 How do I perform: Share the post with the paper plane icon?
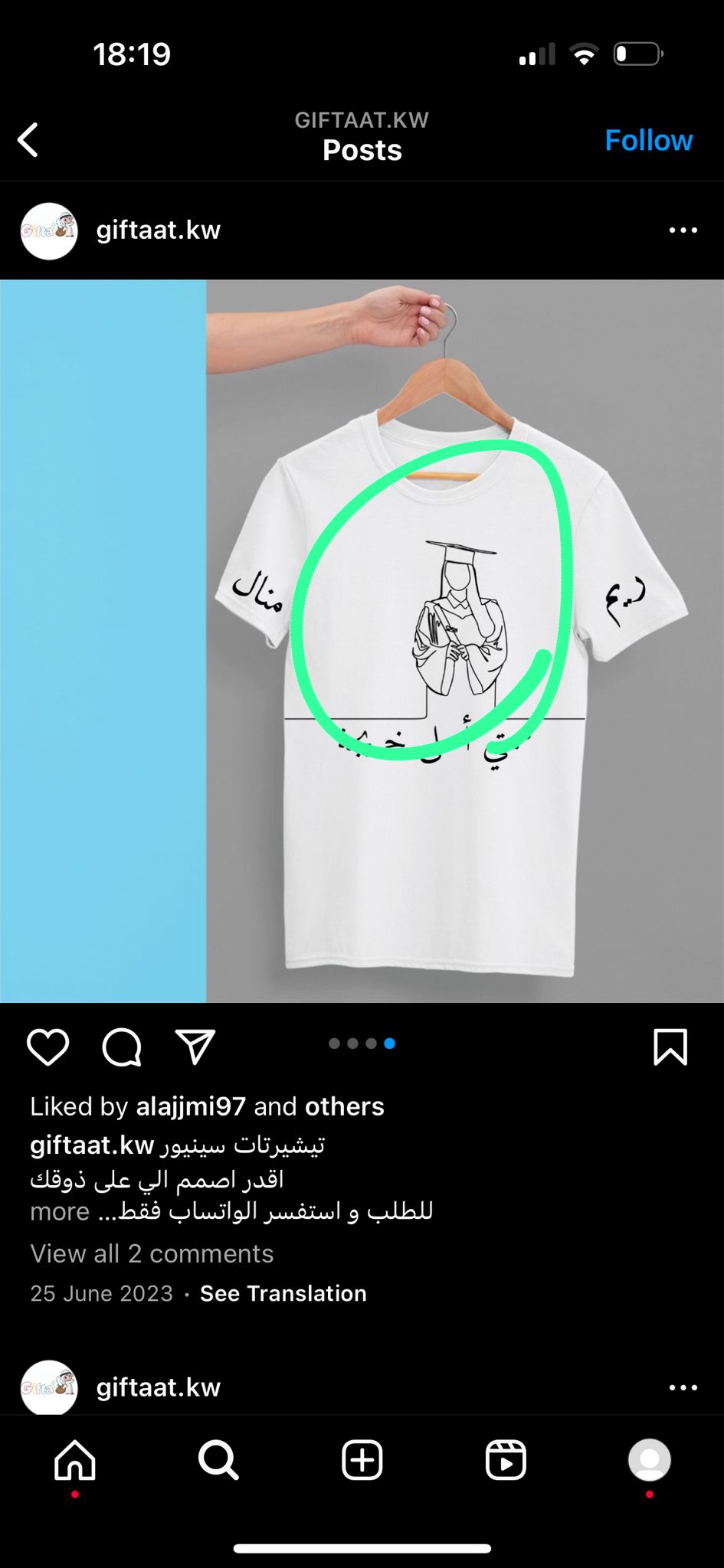[x=195, y=1046]
